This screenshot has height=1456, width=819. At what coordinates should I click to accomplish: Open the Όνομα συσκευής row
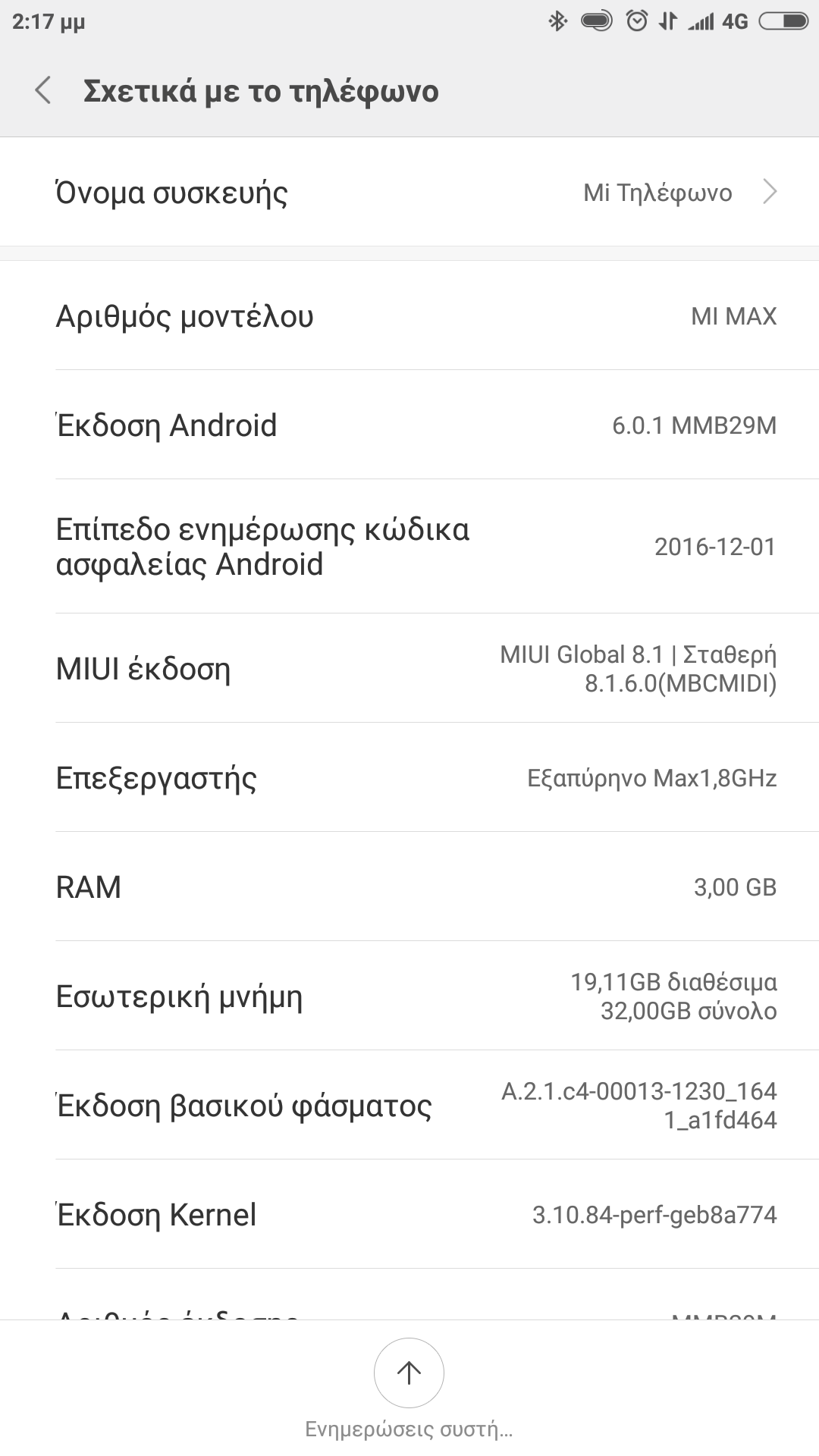(409, 193)
